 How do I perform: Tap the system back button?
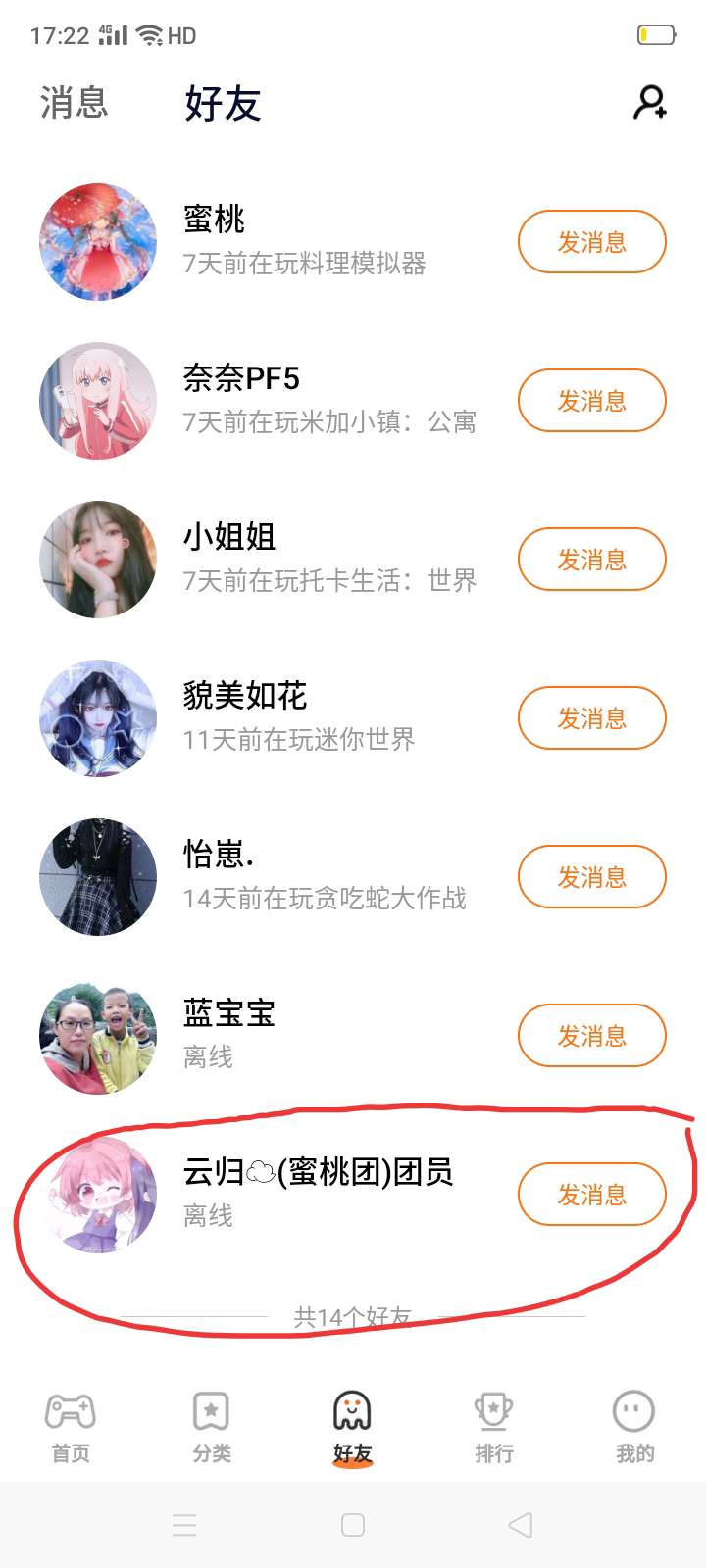click(521, 1525)
